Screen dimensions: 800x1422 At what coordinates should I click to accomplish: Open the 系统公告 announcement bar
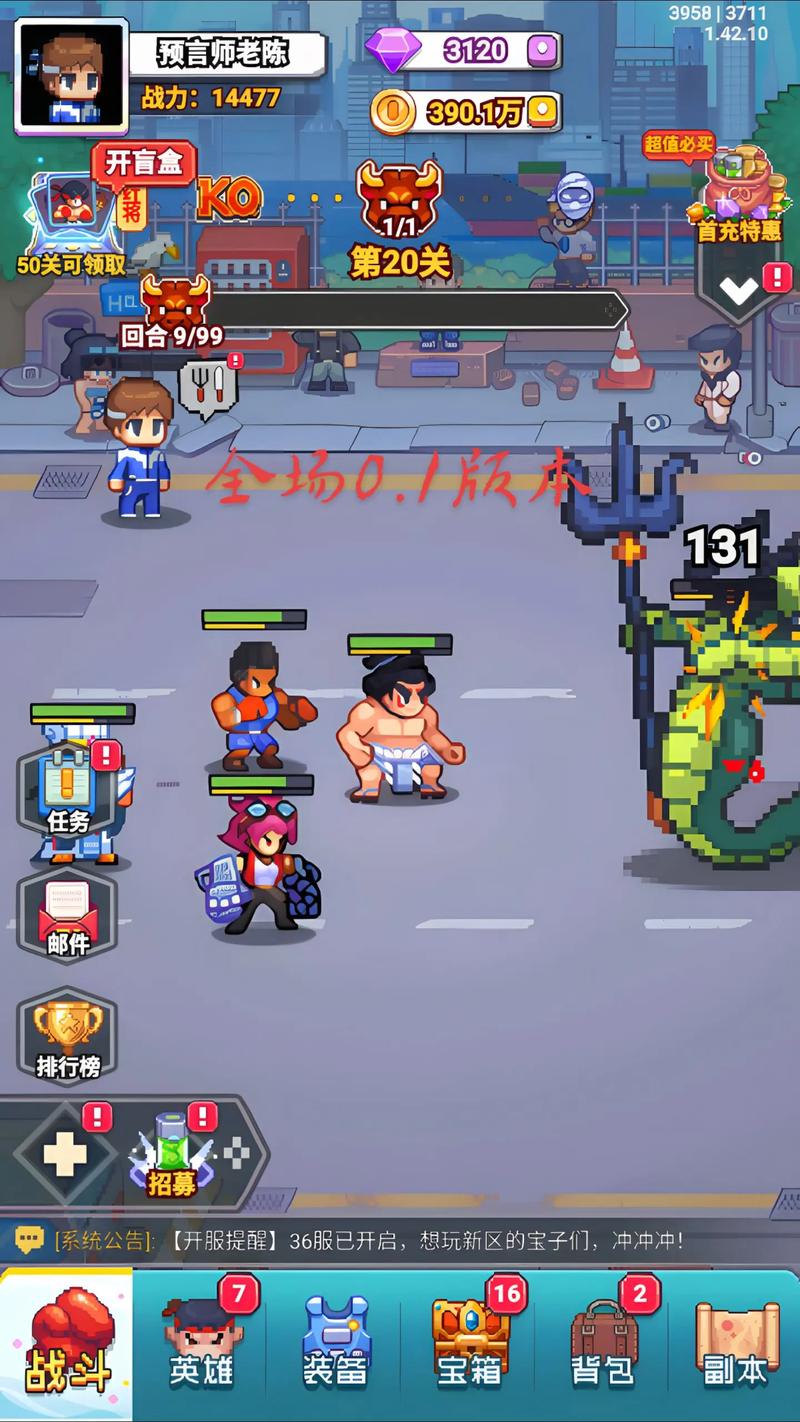click(400, 1241)
